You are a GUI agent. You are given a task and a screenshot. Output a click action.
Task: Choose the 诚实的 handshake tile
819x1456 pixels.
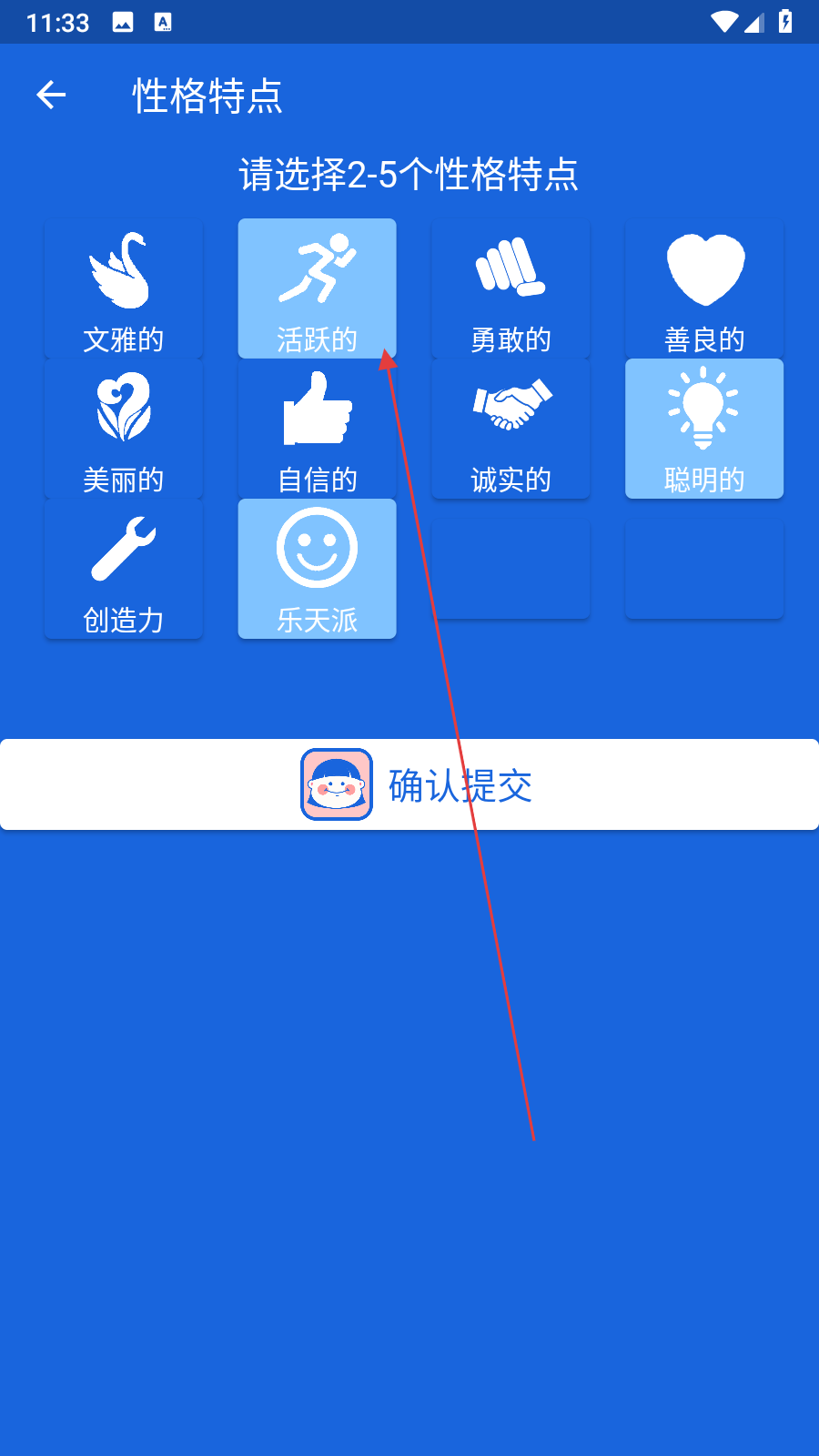[511, 430]
